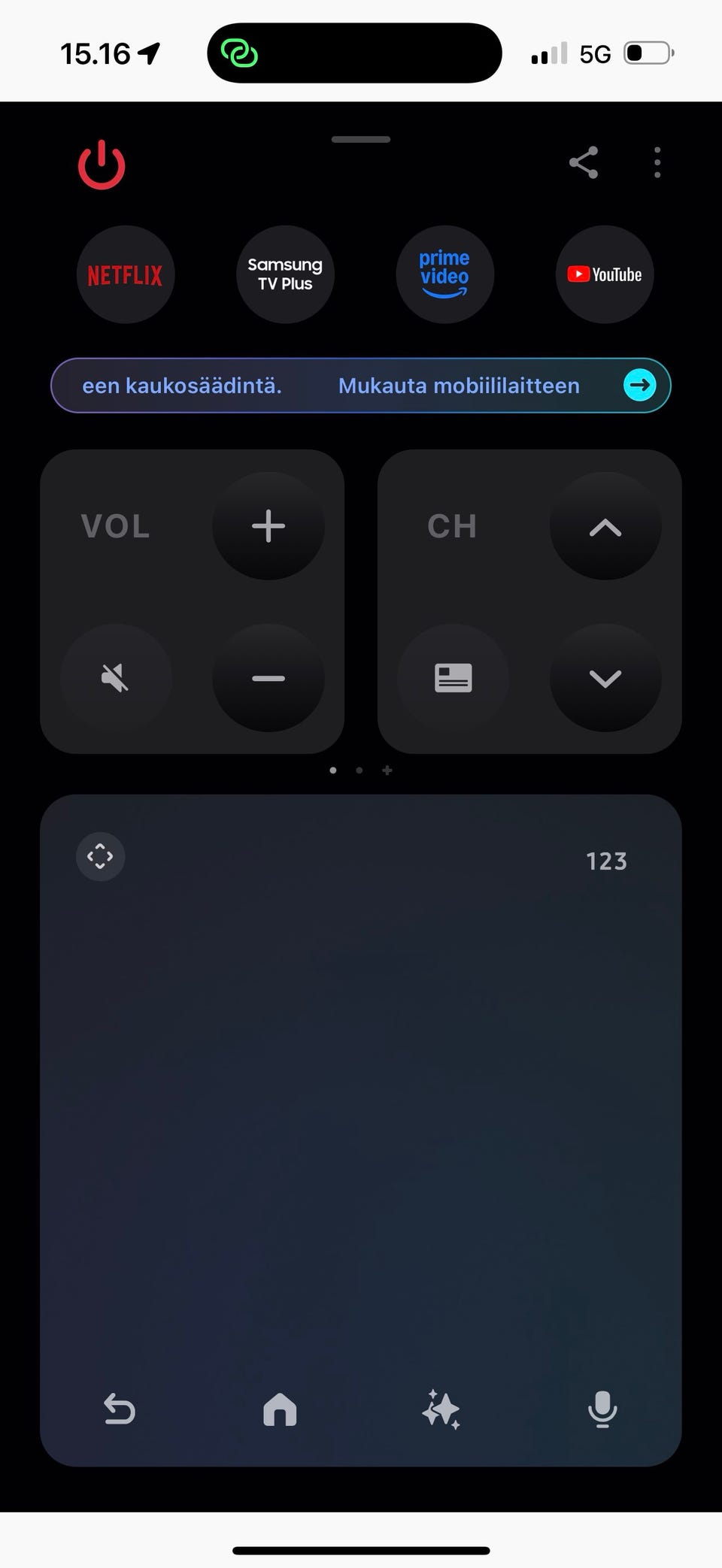Open the 123 number pad

(606, 861)
